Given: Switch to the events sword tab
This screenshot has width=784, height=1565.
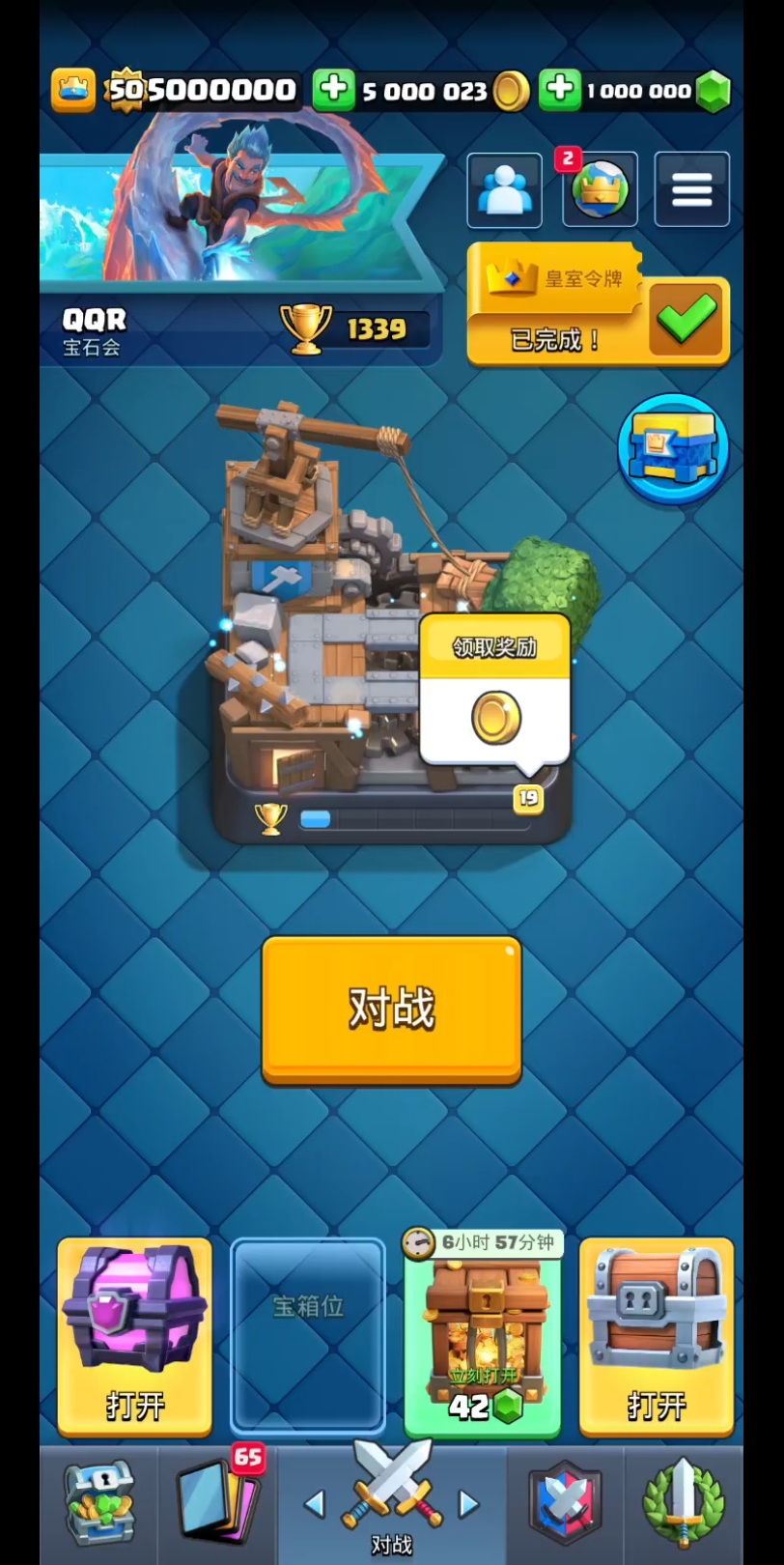Looking at the screenshot, I should click(x=683, y=1503).
